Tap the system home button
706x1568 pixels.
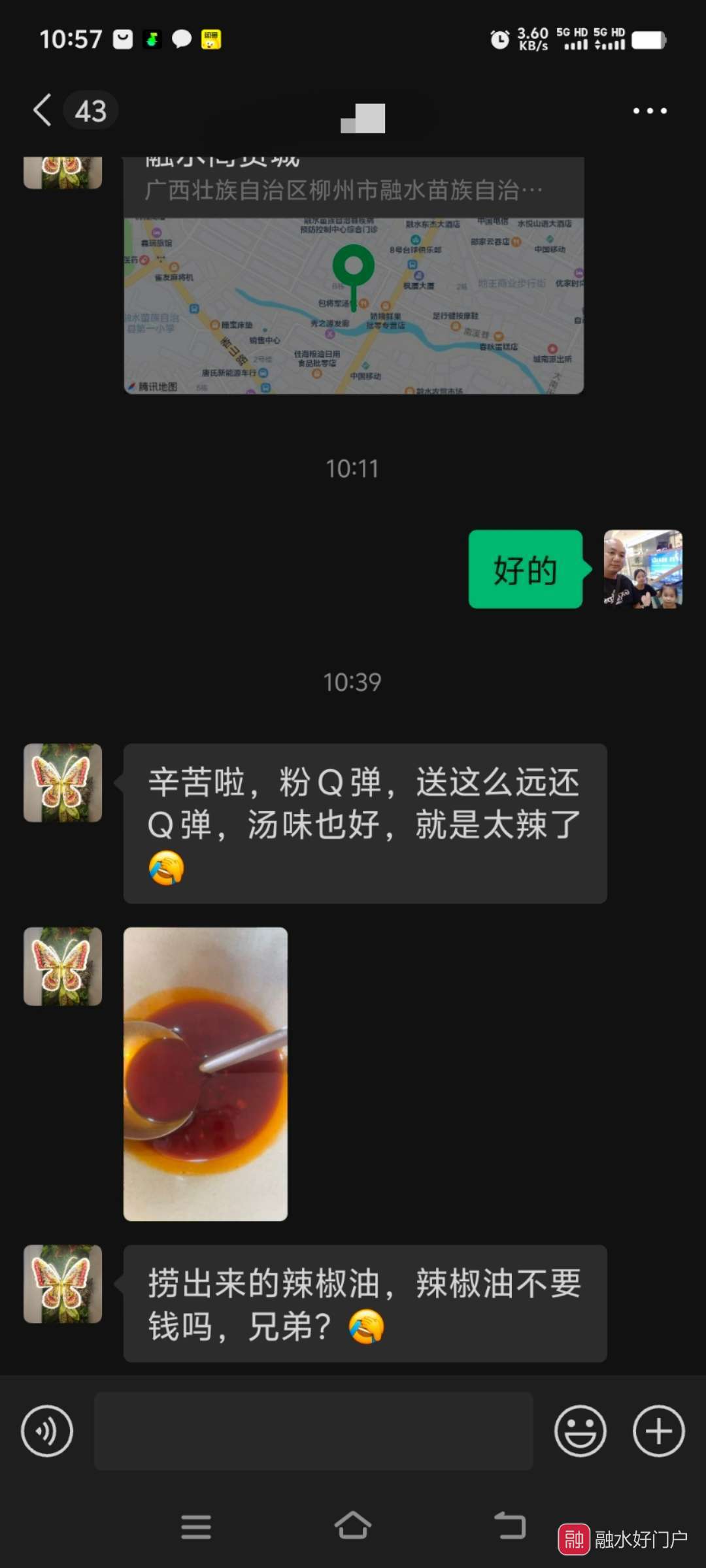click(x=353, y=1526)
